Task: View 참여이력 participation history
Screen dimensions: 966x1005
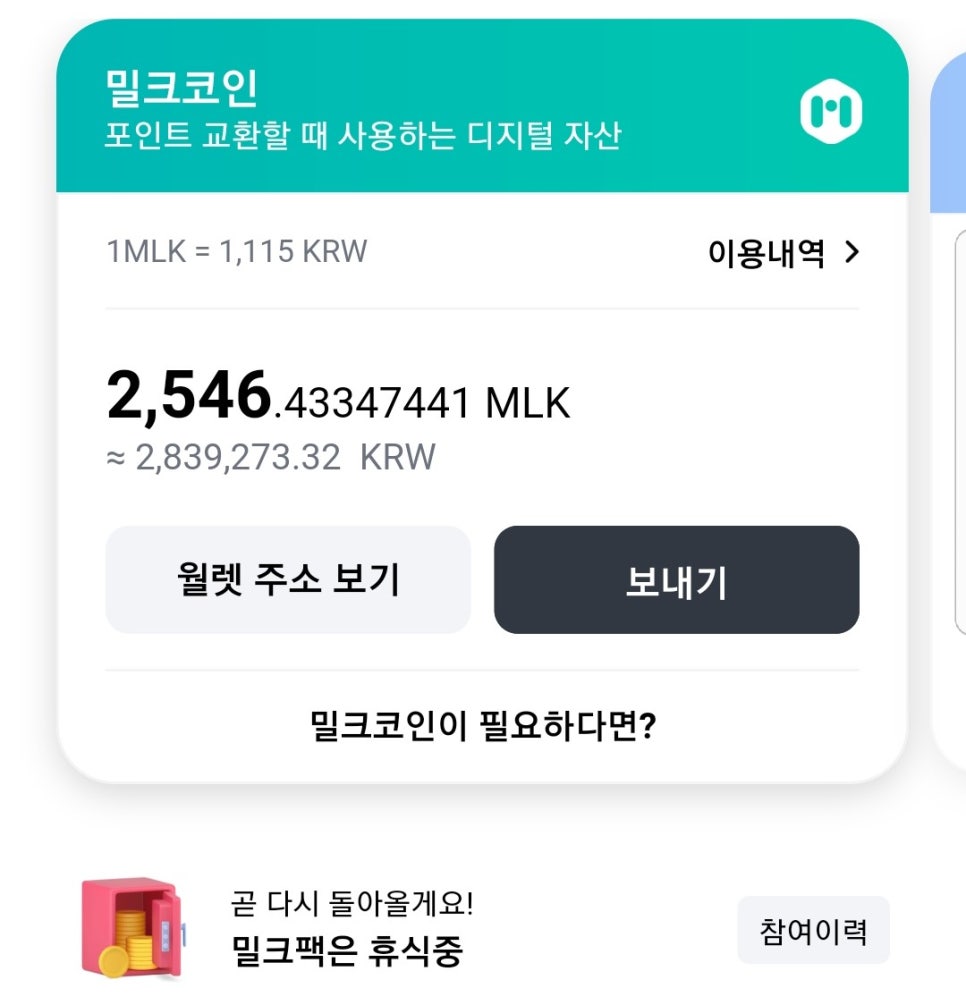Action: pos(812,931)
